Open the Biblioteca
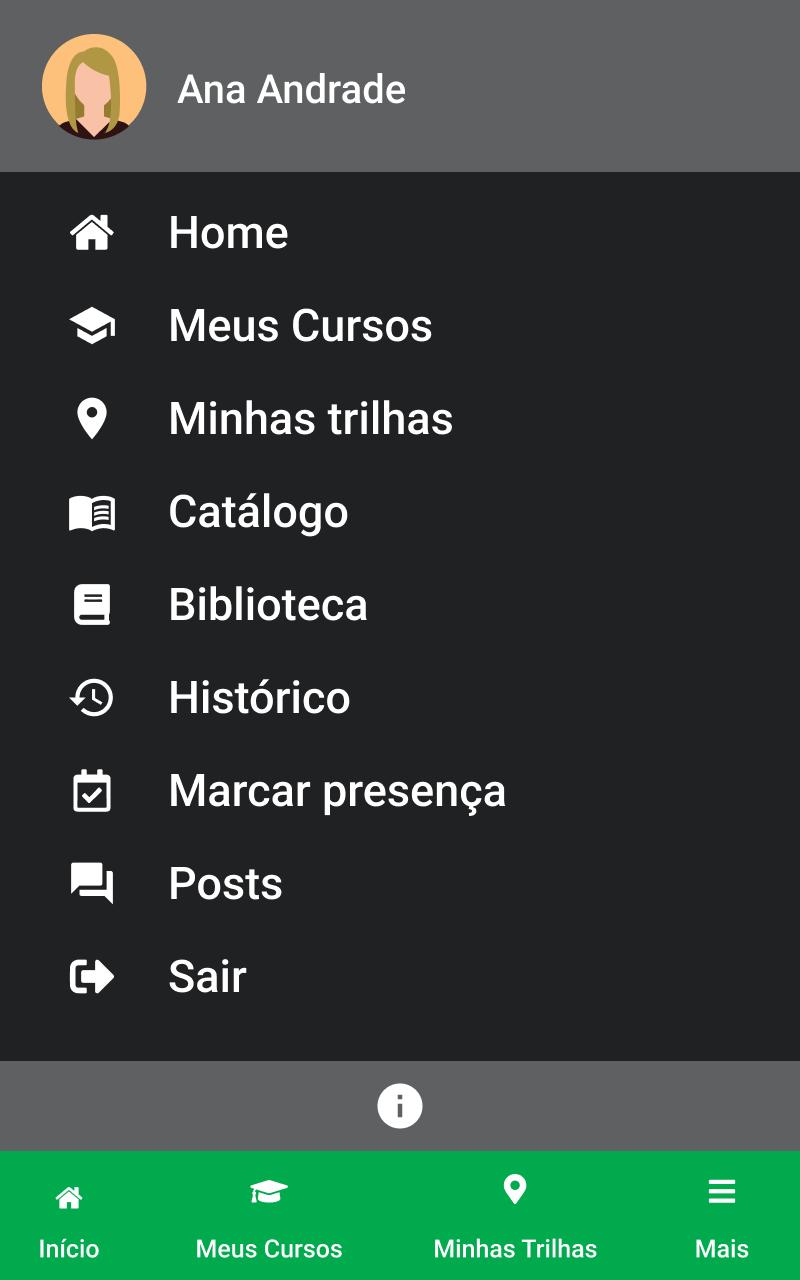Image resolution: width=800 pixels, height=1280 pixels. [x=400, y=605]
